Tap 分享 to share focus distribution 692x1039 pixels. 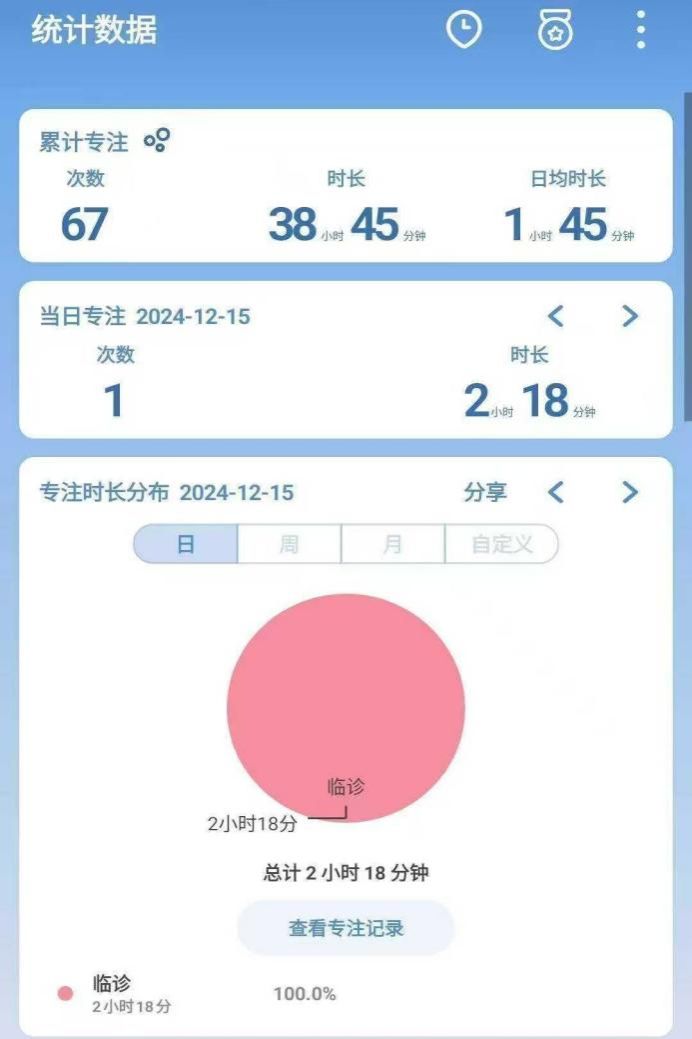tap(485, 492)
